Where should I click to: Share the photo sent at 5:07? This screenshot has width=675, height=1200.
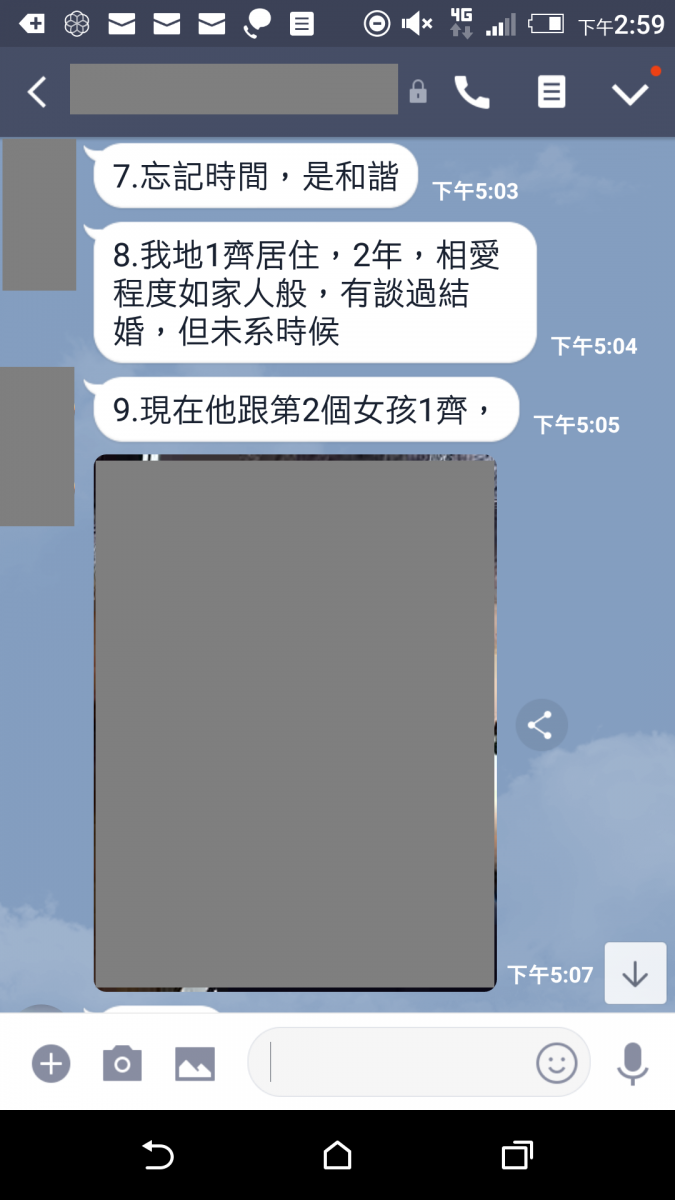point(541,725)
